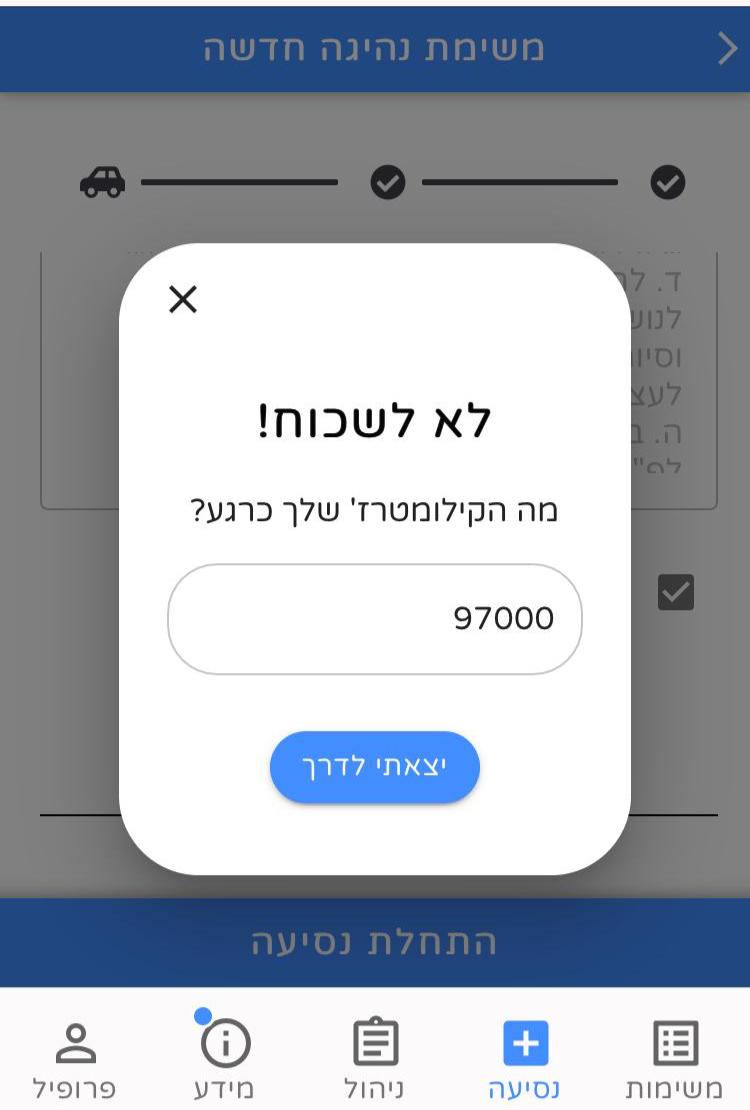This screenshot has height=1110, width=750.
Task: Edit the kilometrage field showing 97000
Action: 374,619
